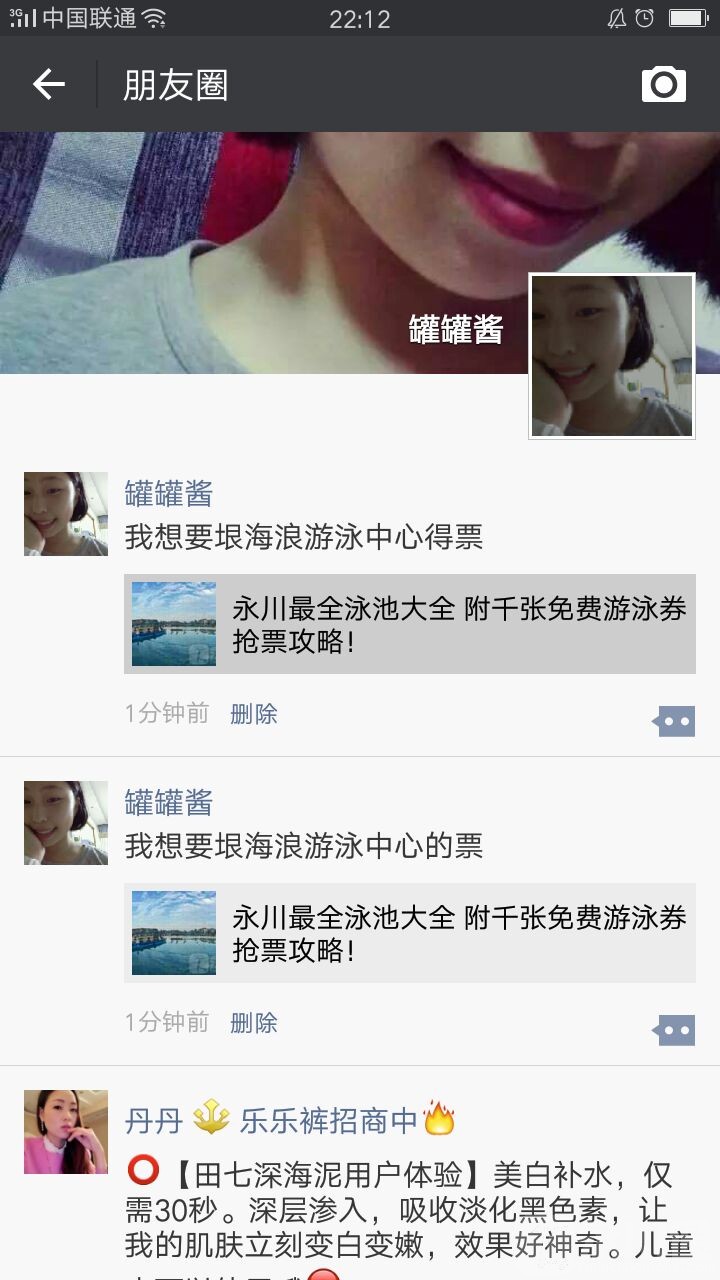The image size is (720, 1280).
Task: Delete the post ending with 中心的票
Action: pyautogui.click(x=254, y=1023)
